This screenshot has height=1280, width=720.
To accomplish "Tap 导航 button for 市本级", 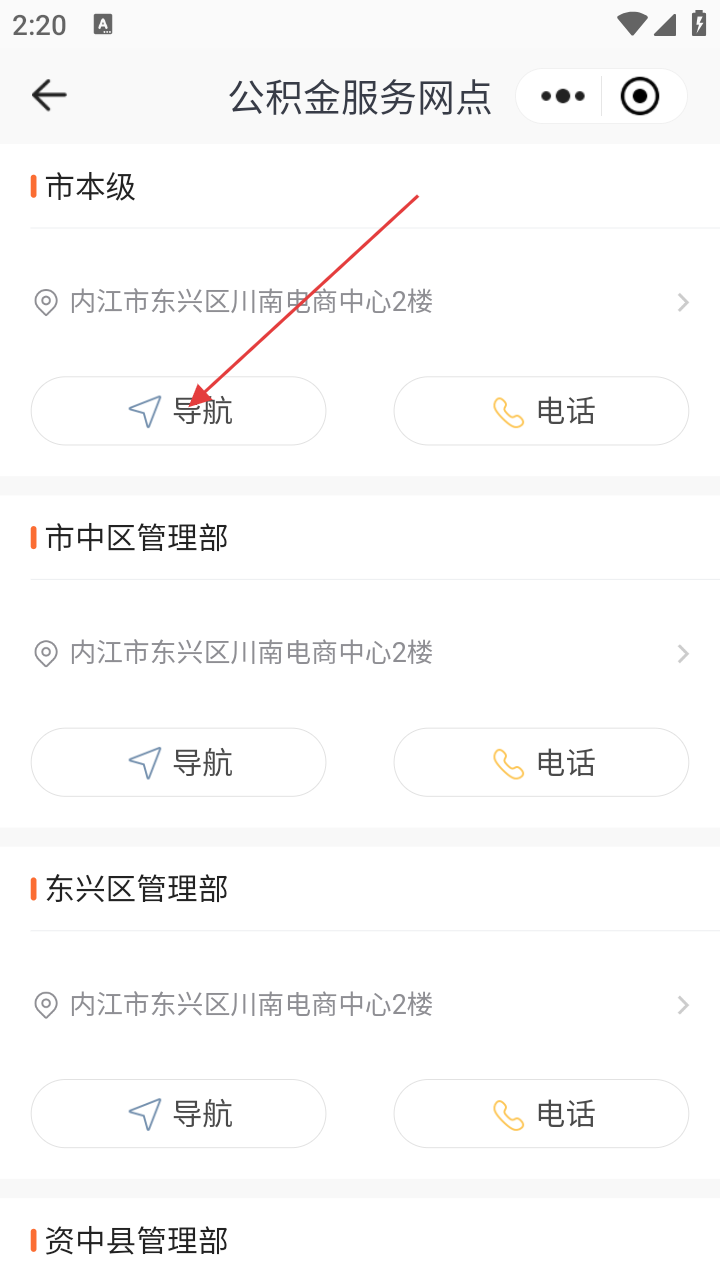I will 179,411.
